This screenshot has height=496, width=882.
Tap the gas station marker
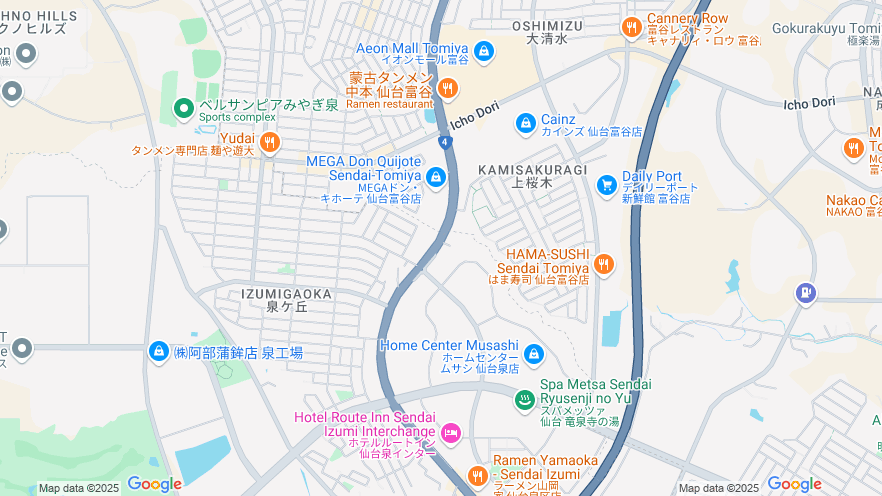point(805,293)
